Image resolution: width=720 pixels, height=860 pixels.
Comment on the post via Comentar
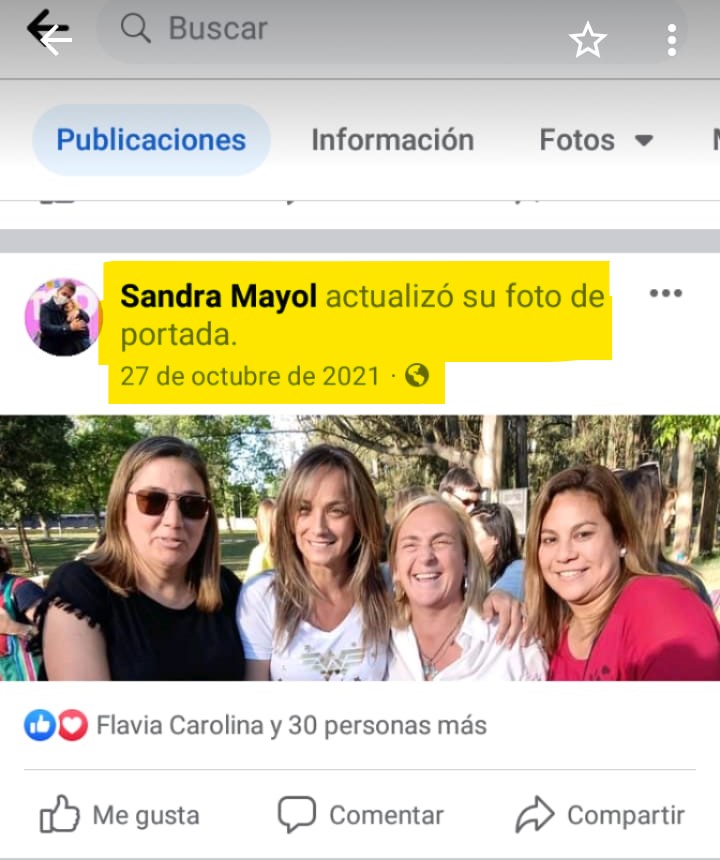(x=360, y=816)
